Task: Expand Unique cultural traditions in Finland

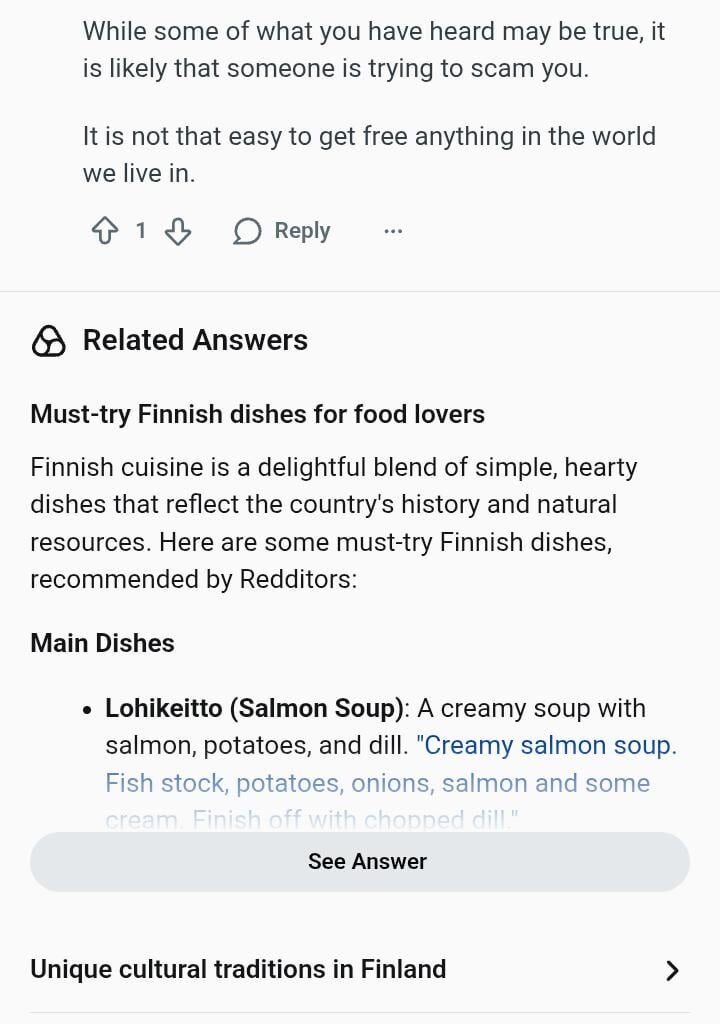Action: 238,969
